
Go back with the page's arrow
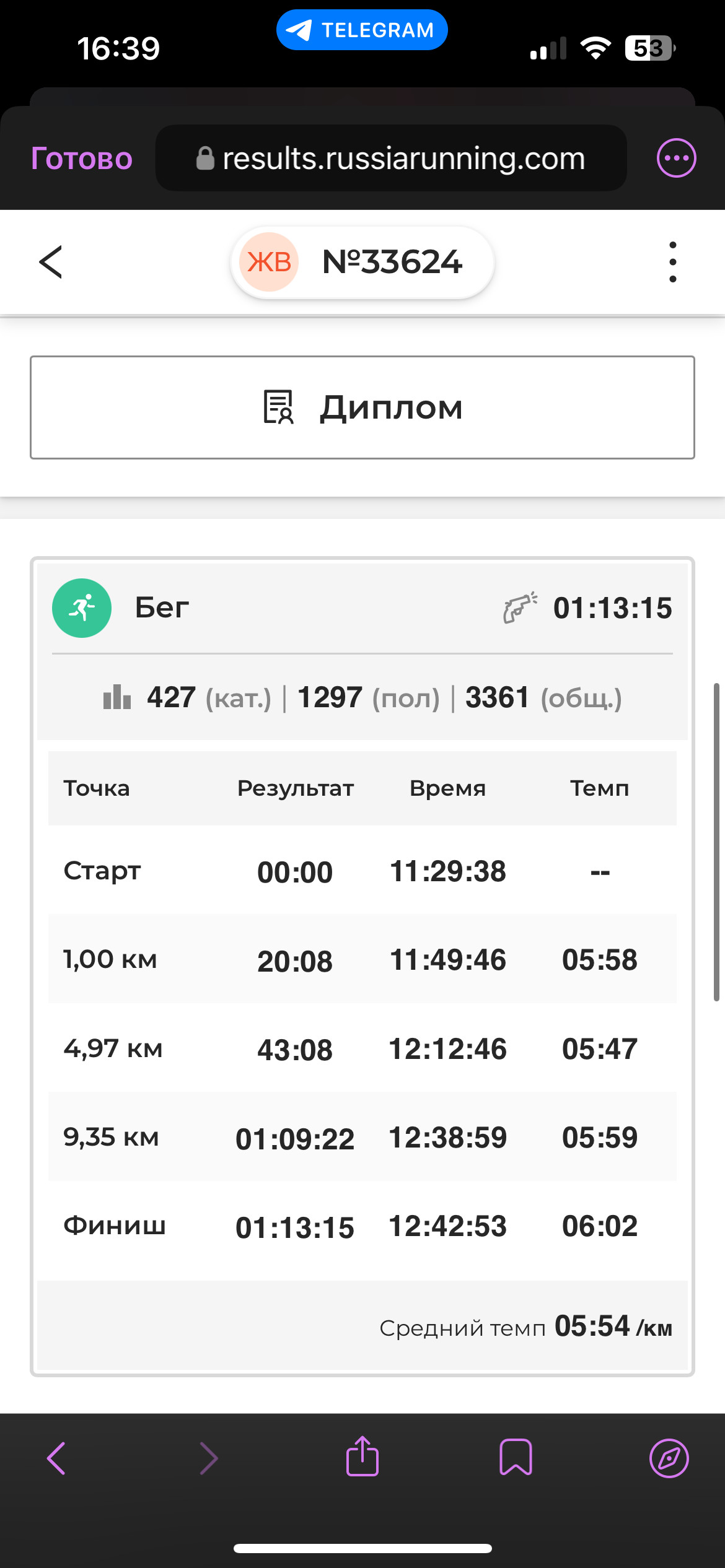pos(51,262)
